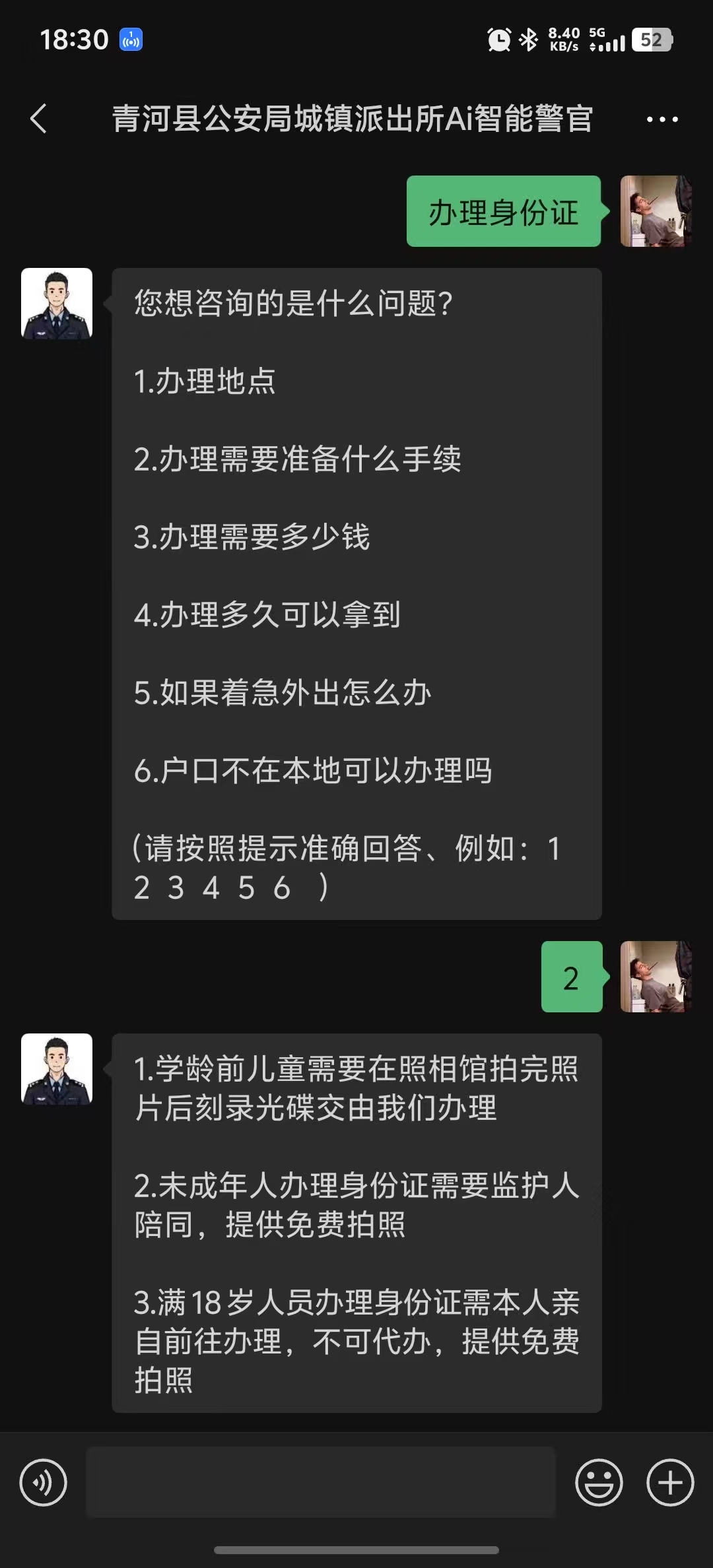Screen dimensions: 713x1568
Task: Open my avatar next to 办理身份证 message
Action: click(656, 211)
